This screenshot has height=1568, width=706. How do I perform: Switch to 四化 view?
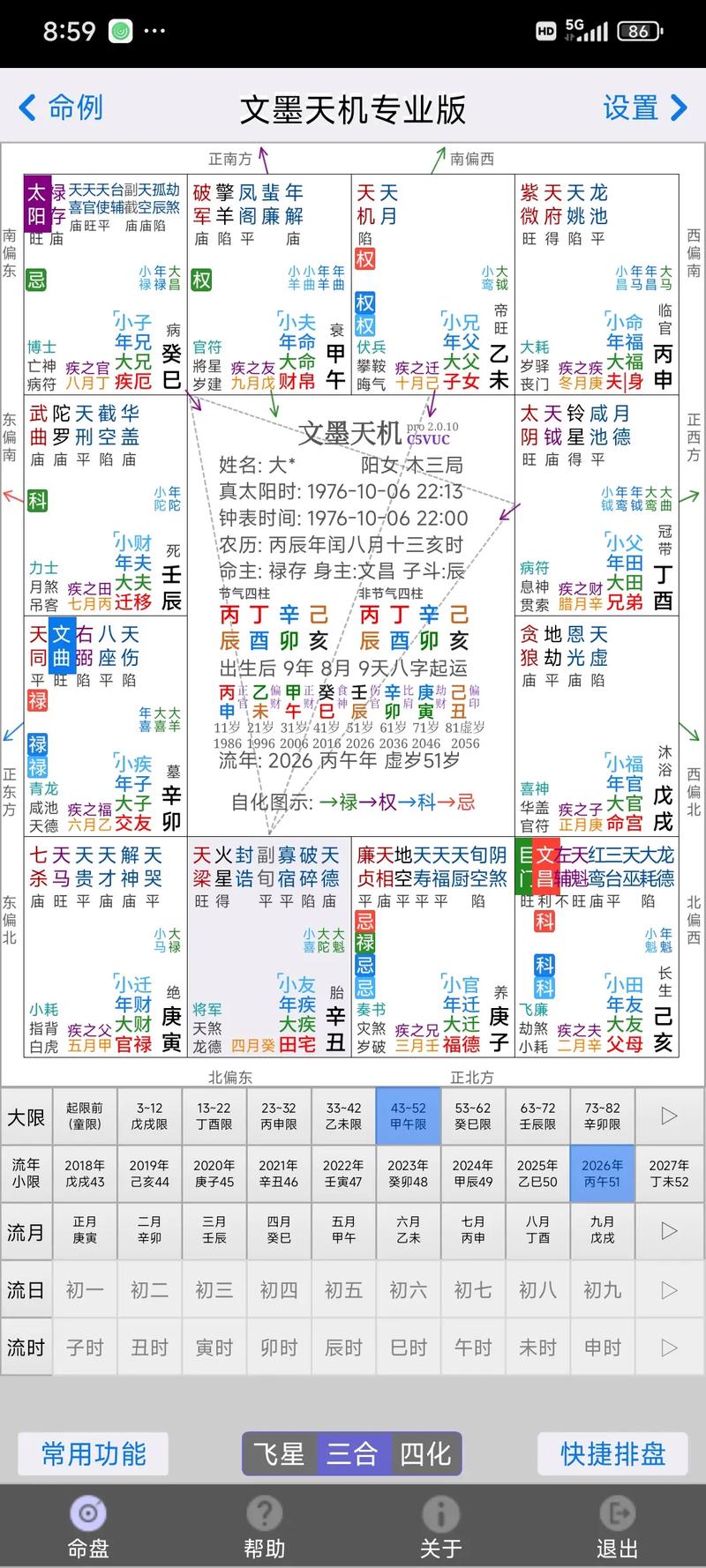pyautogui.click(x=425, y=1453)
